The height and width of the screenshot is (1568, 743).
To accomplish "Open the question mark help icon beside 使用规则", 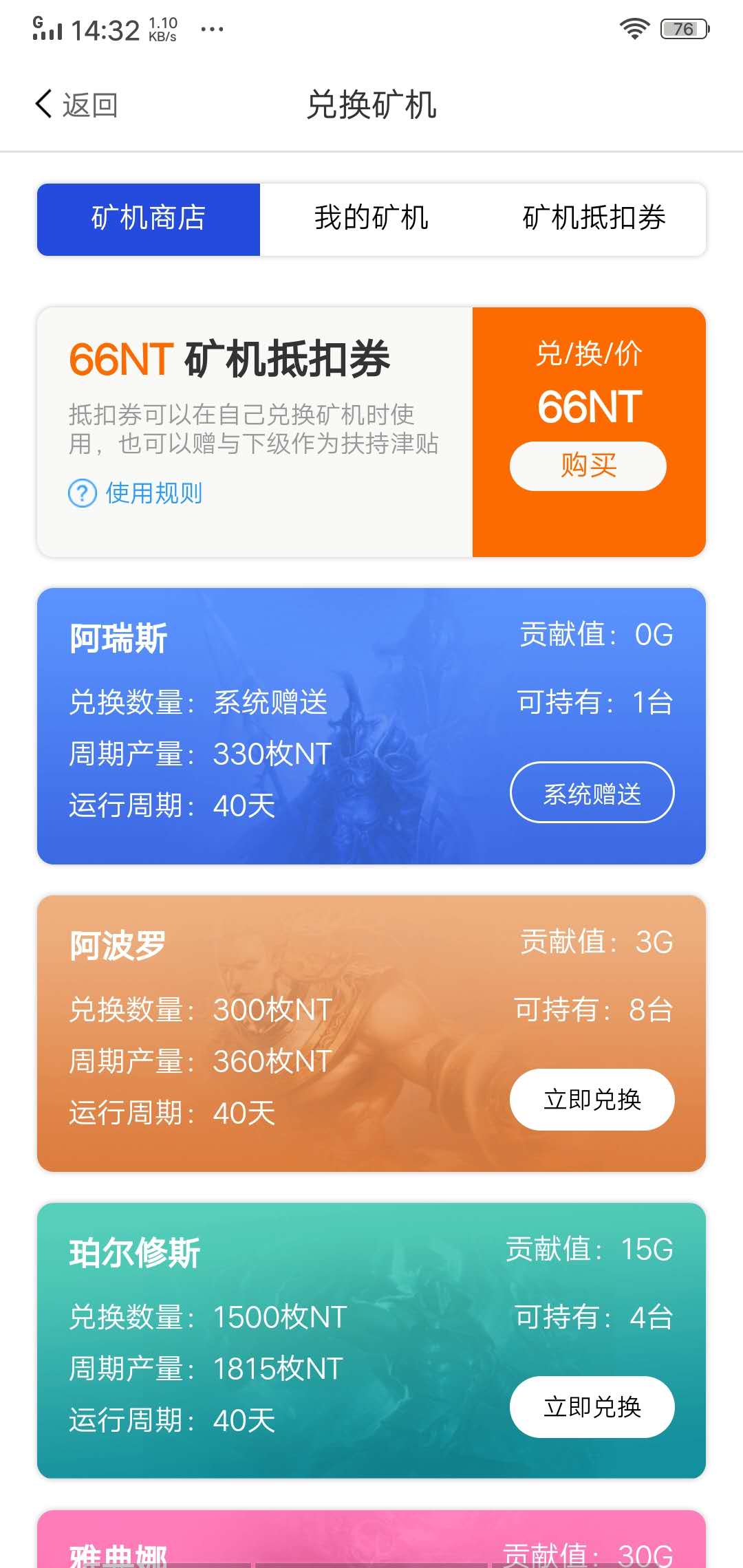I will tap(80, 494).
